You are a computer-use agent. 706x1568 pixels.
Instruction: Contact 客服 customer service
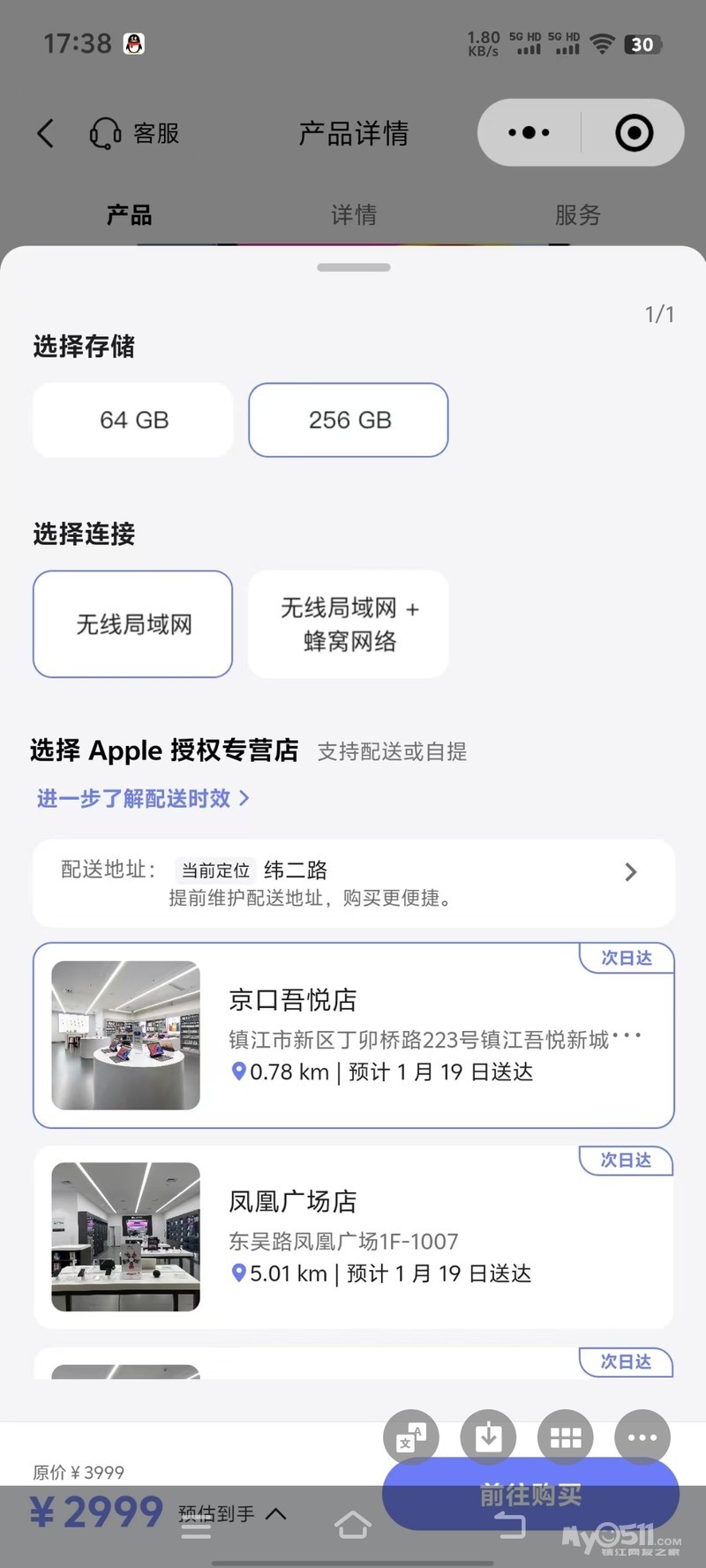pos(134,133)
